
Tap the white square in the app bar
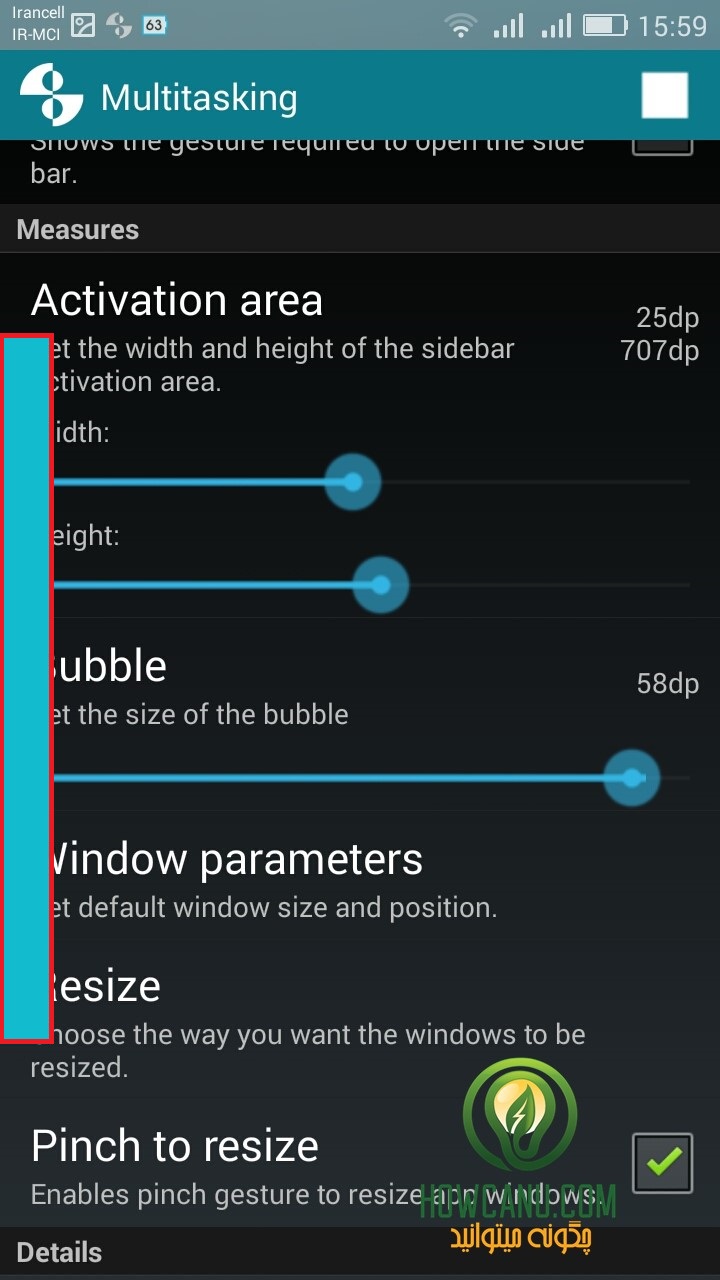(x=665, y=96)
